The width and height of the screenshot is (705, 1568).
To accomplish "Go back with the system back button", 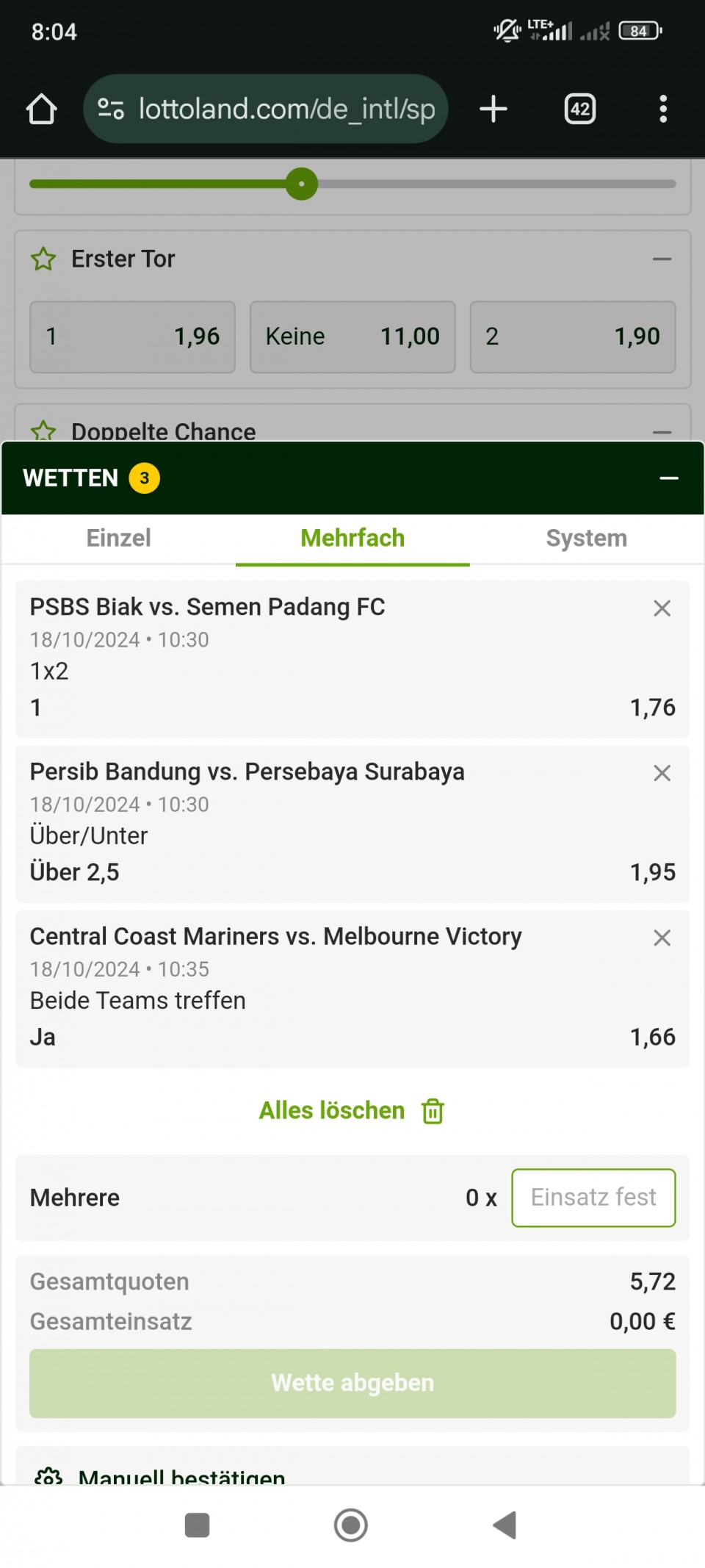I will (505, 1525).
